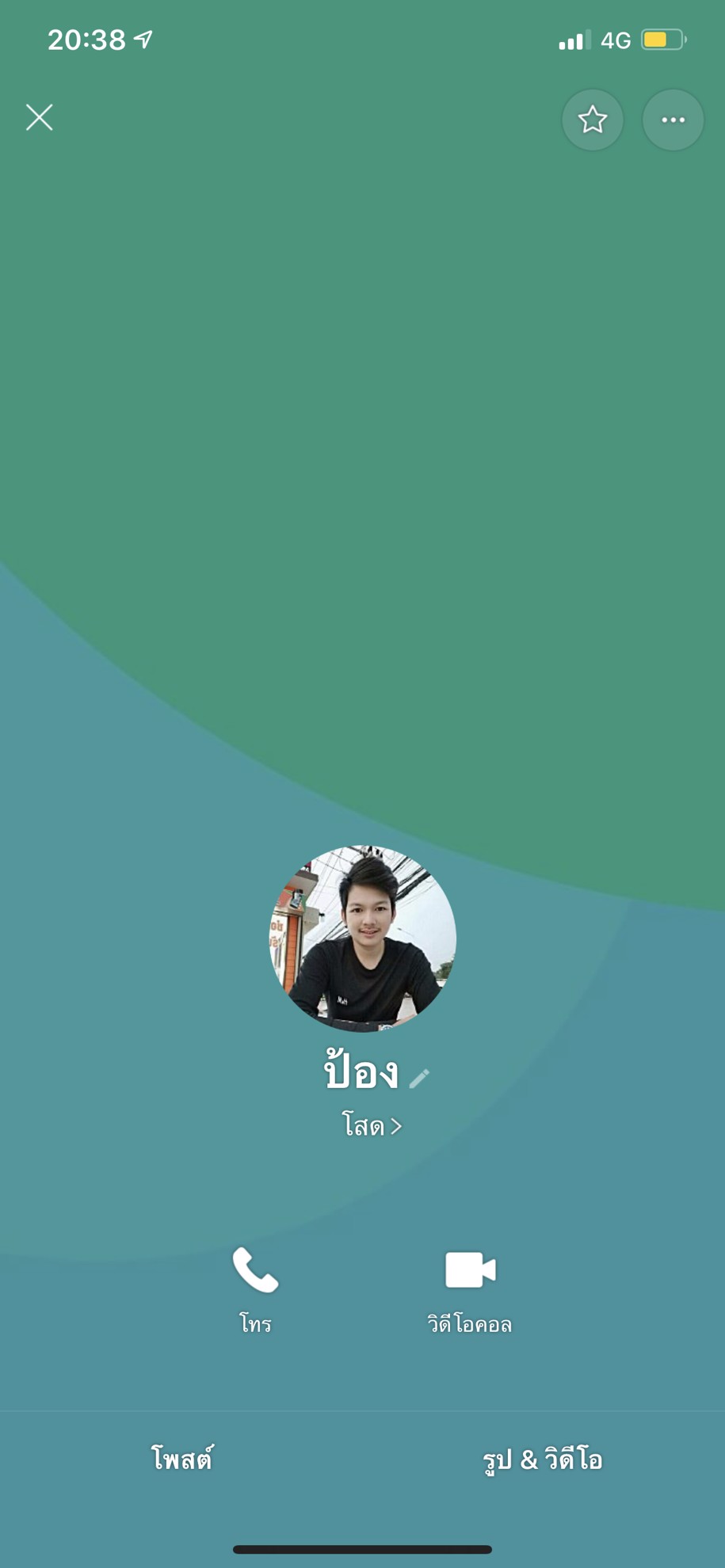Screen dimensions: 725x1568
Task: Open the status message โสด
Action: (372, 1126)
